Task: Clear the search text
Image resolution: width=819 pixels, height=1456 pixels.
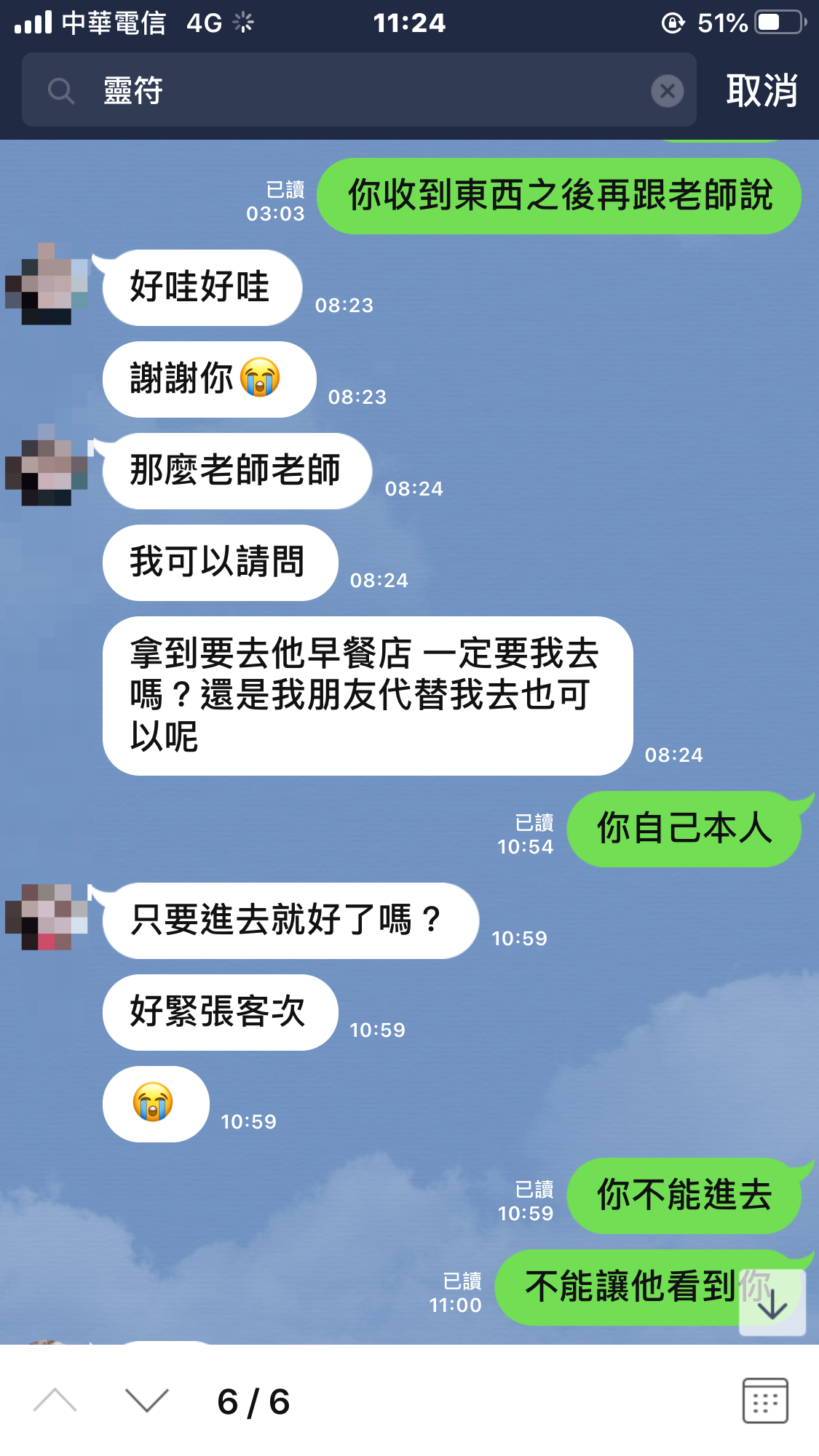Action: (667, 92)
